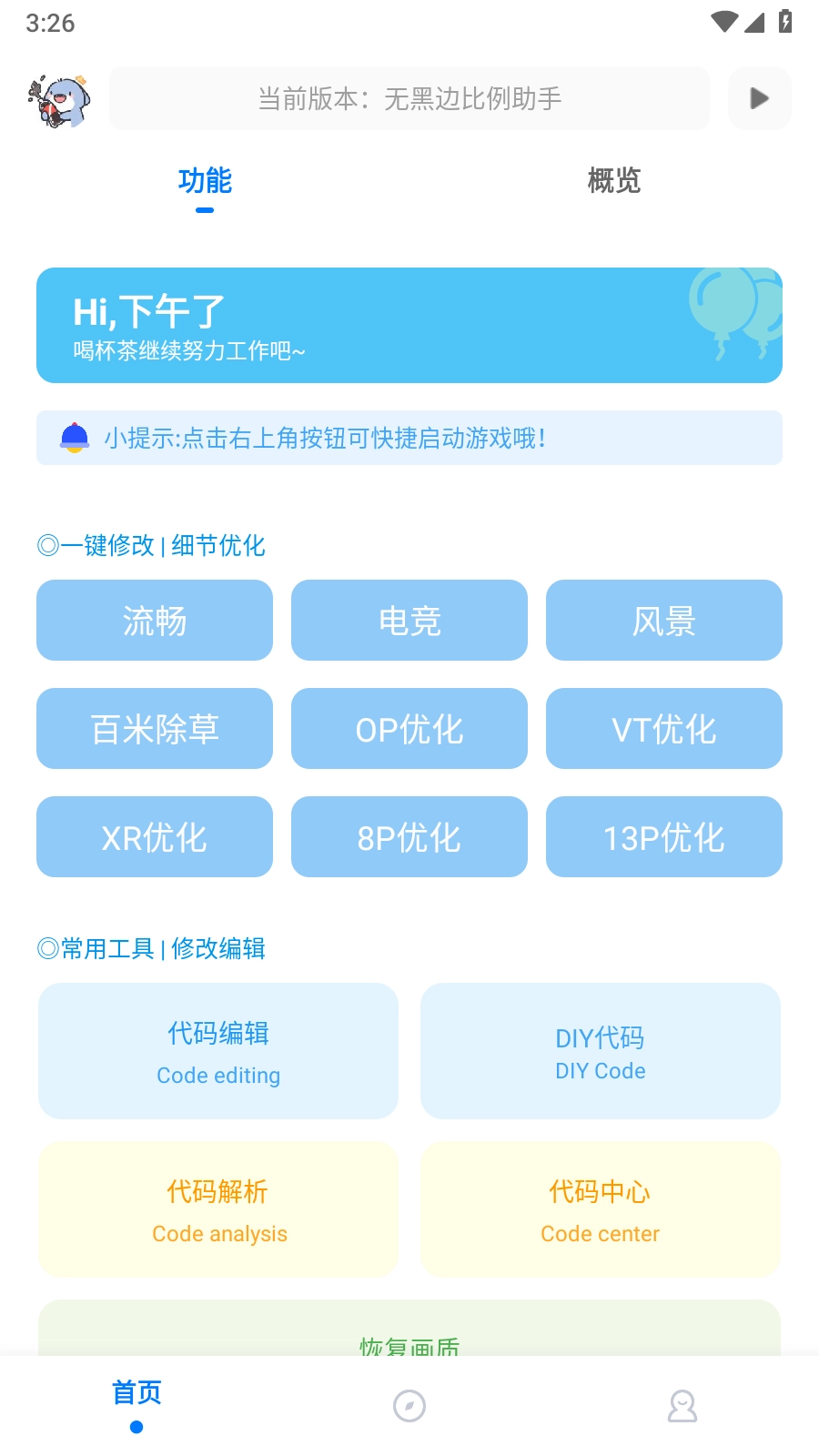Open Code analysis (代码解析)
Image resolution: width=819 pixels, height=1456 pixels.
click(218, 1209)
